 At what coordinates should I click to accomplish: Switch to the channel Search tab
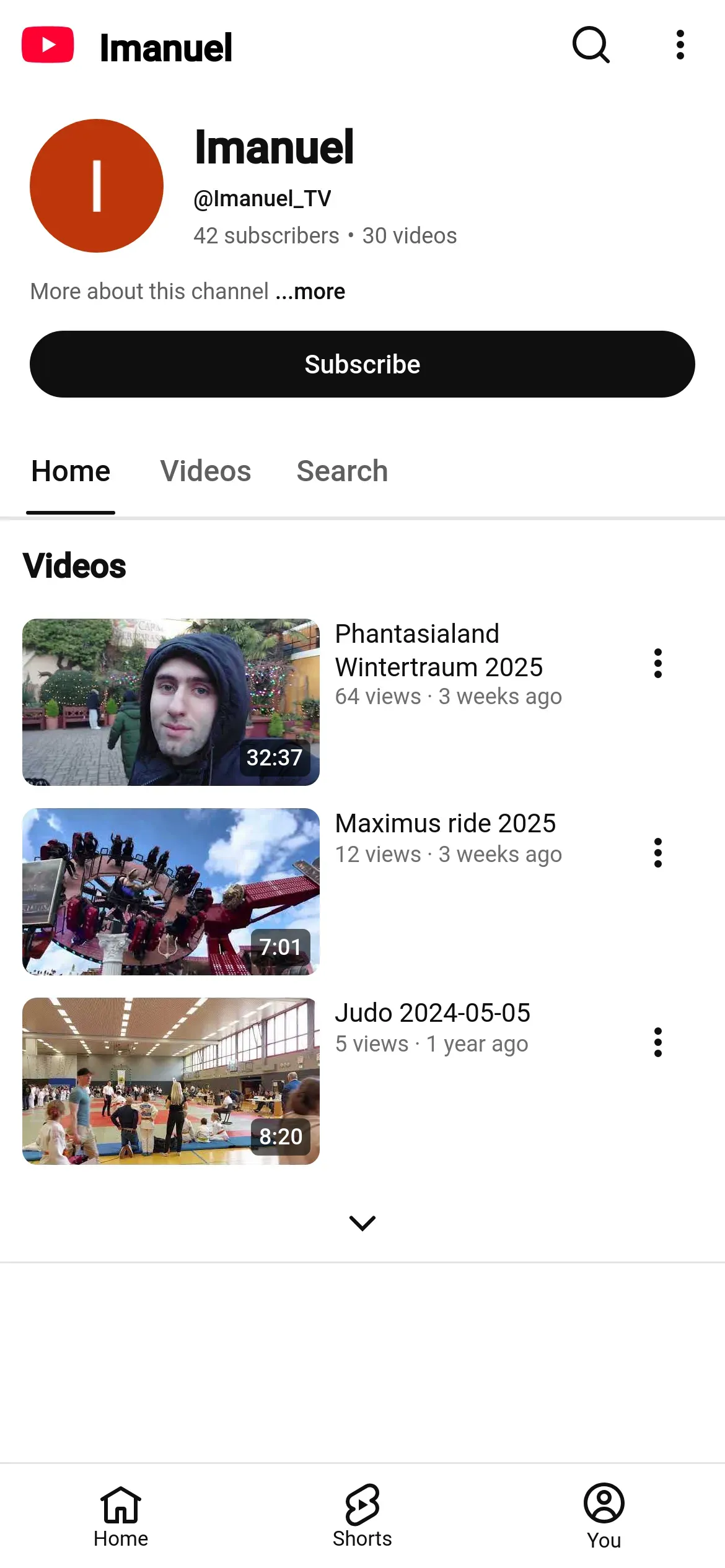(x=342, y=471)
